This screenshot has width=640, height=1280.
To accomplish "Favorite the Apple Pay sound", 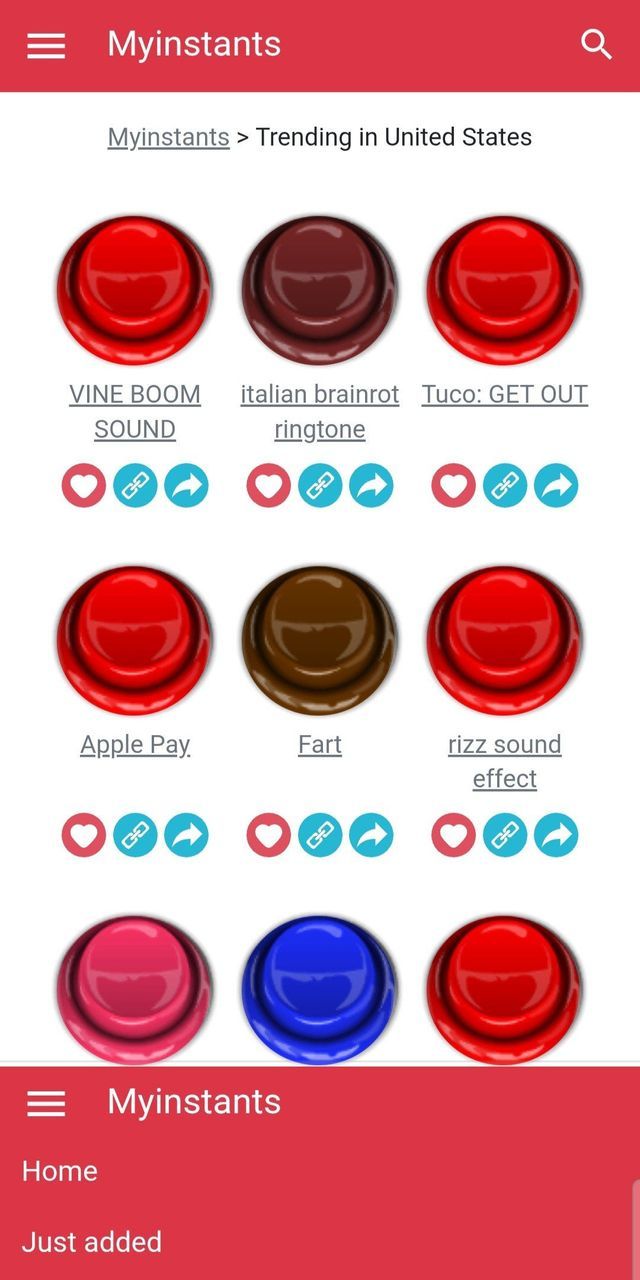I will point(84,836).
